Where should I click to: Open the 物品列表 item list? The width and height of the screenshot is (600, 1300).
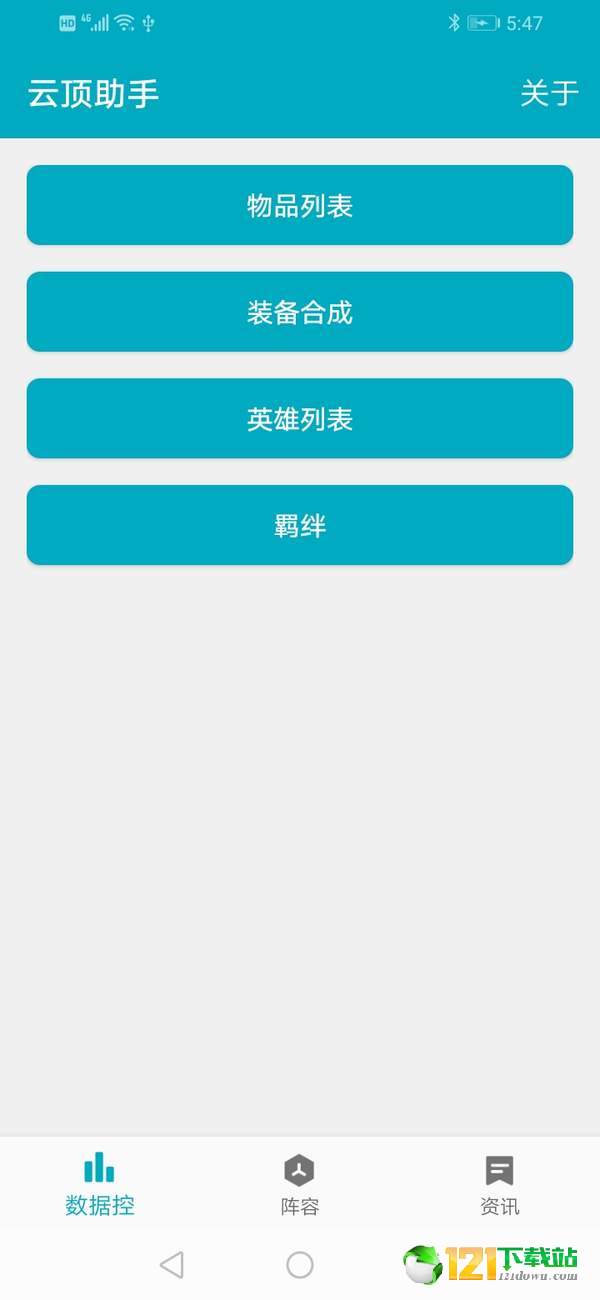click(x=300, y=205)
